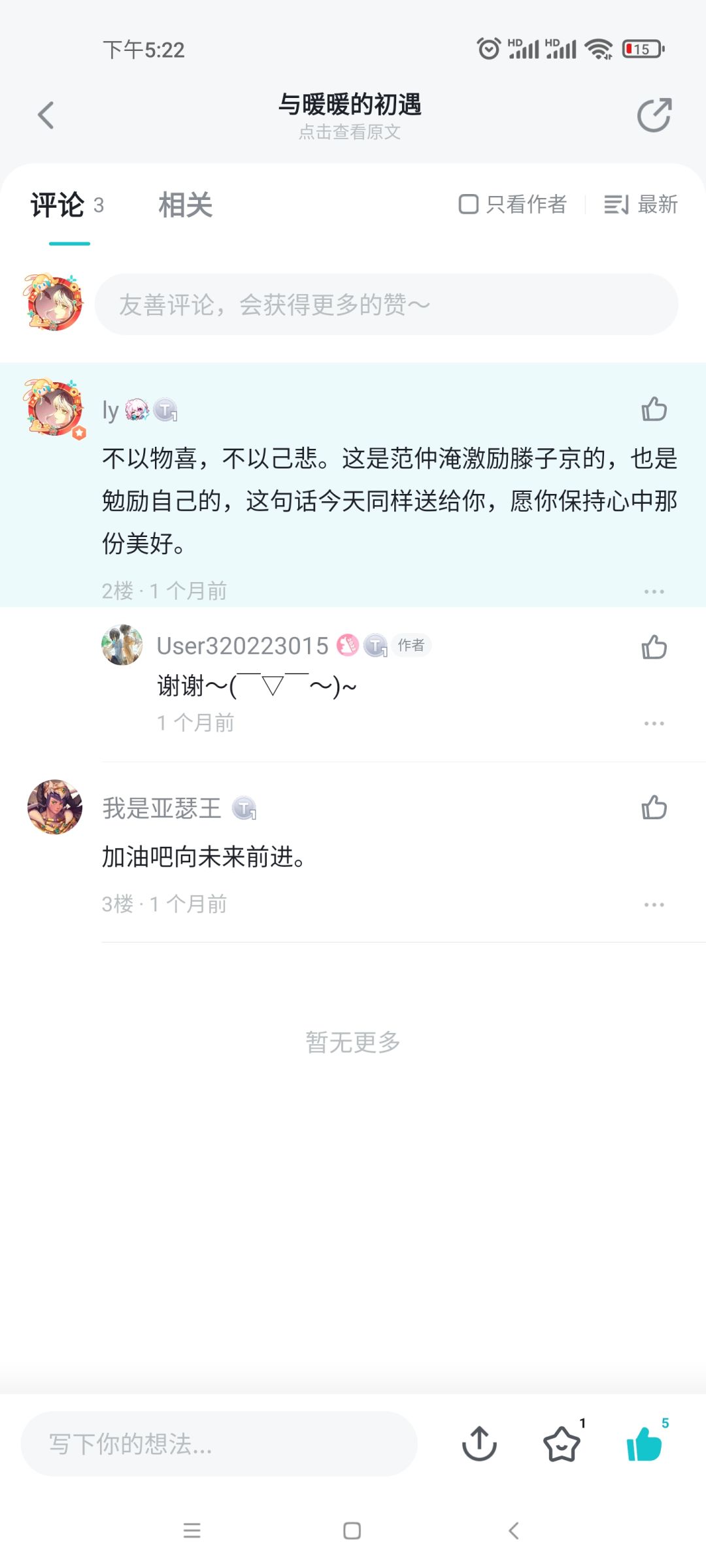Like ly's comment

(x=654, y=410)
